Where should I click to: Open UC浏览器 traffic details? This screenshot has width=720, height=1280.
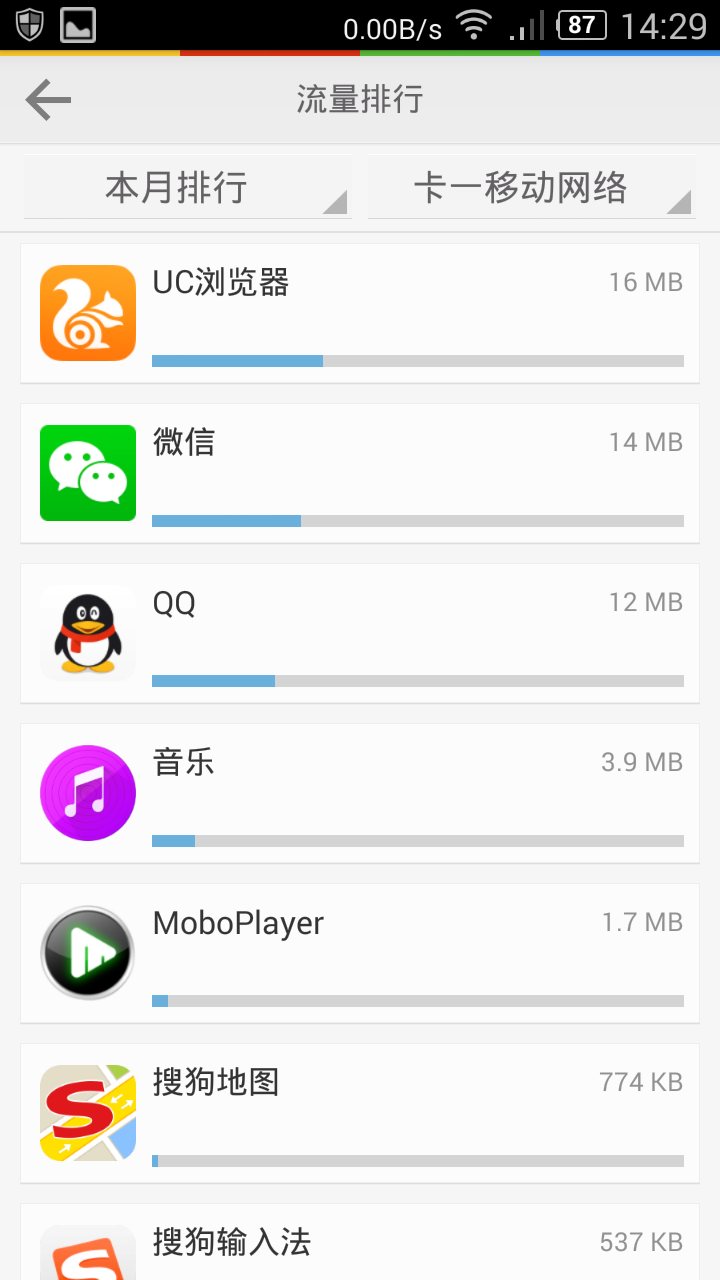click(x=360, y=313)
